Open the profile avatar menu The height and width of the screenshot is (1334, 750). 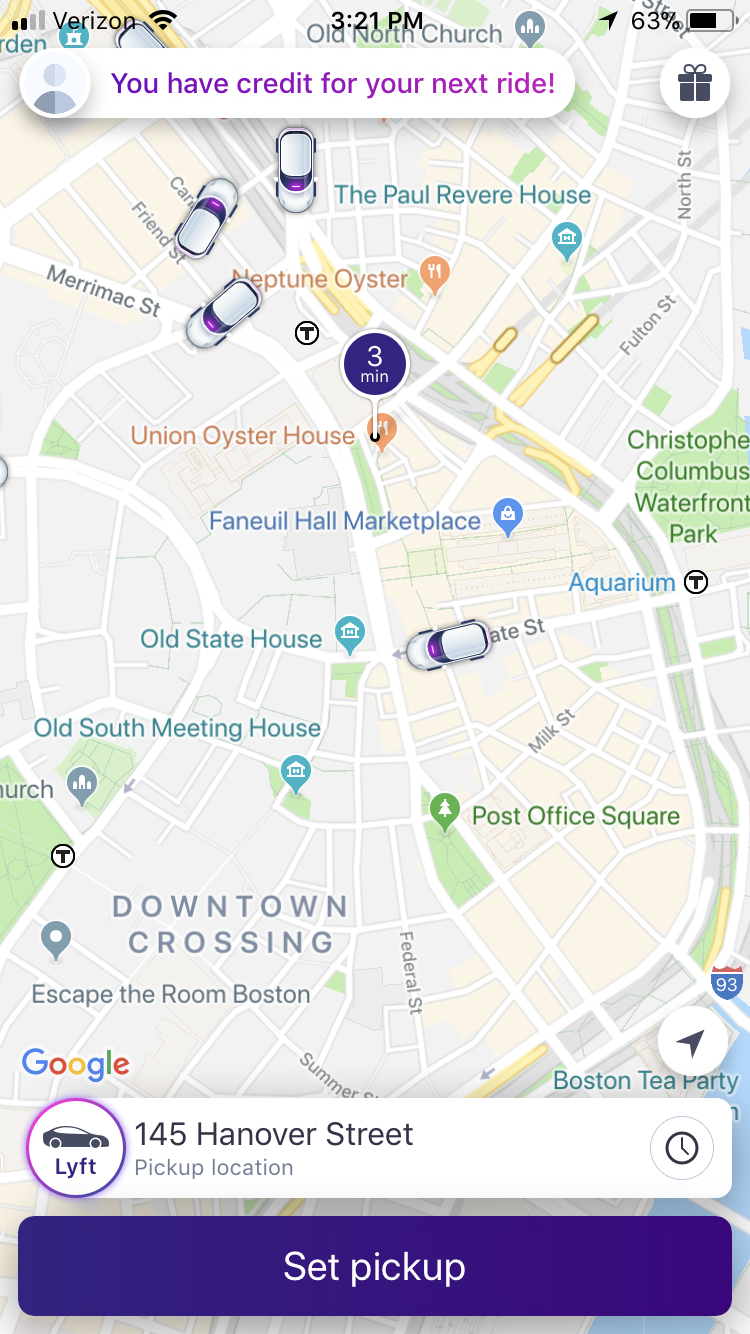(56, 84)
